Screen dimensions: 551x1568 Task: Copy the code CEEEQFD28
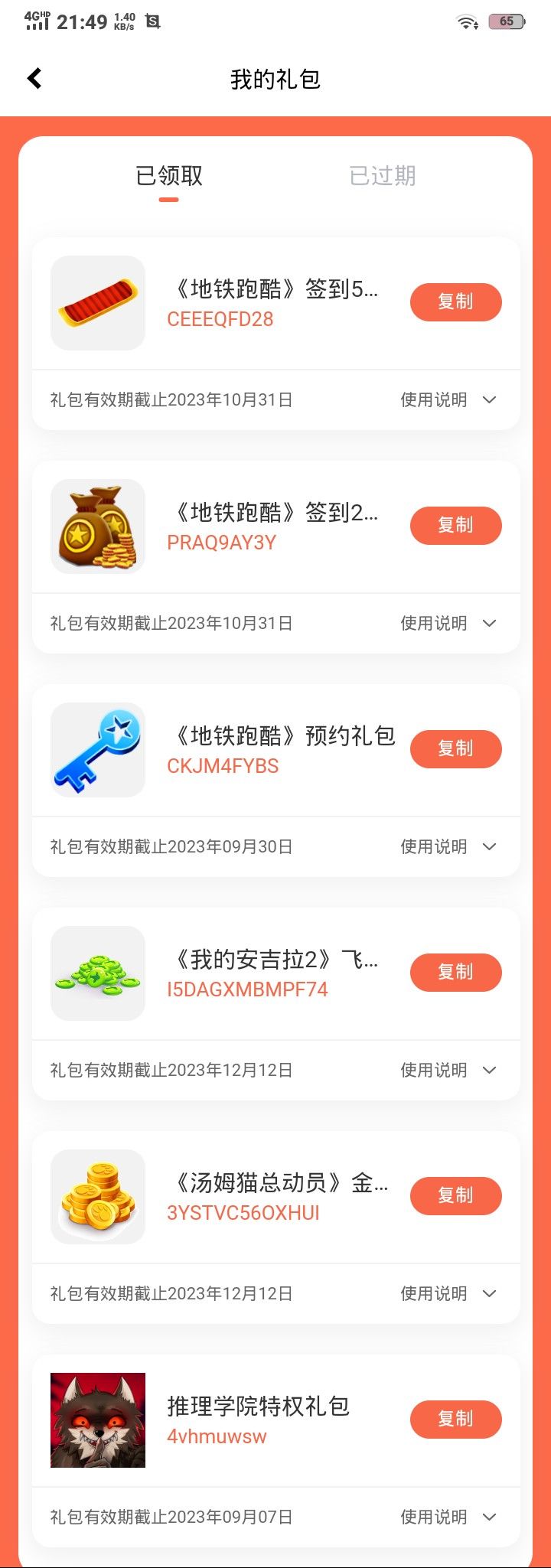(456, 302)
